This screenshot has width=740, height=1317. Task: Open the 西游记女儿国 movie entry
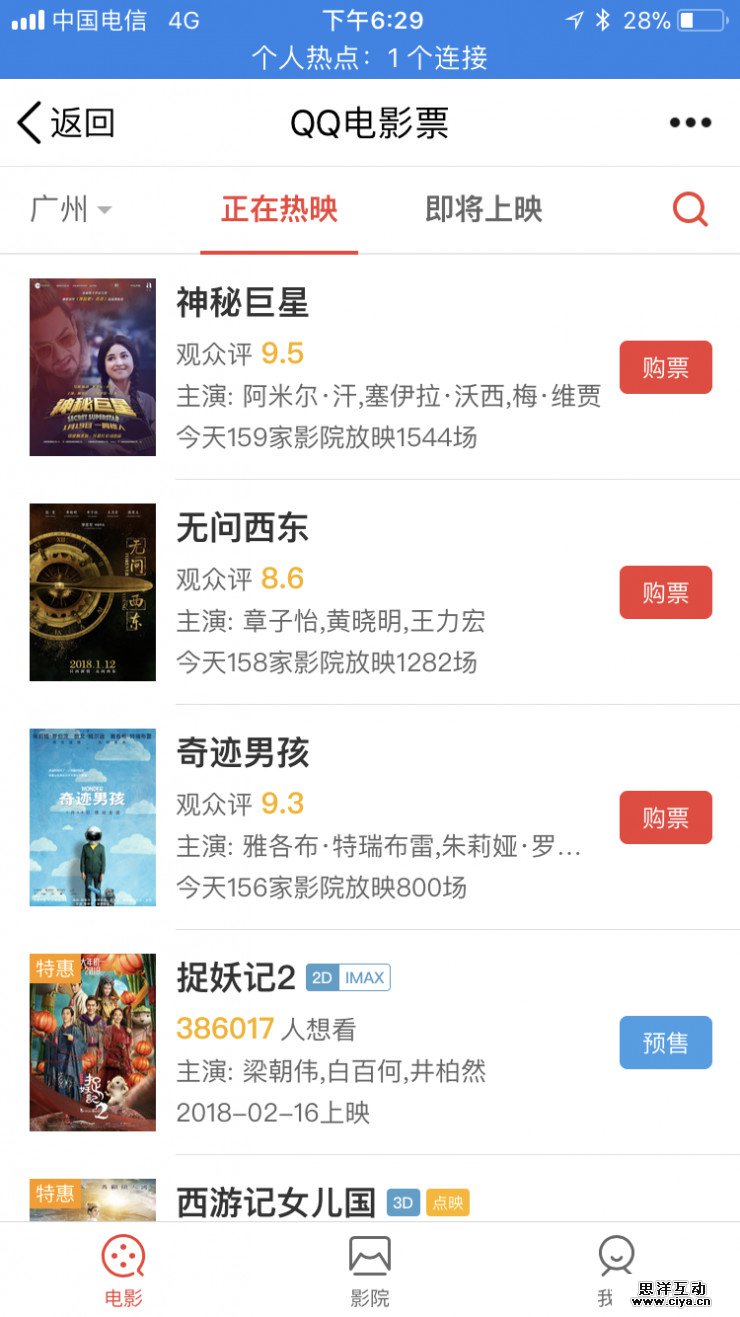[x=276, y=1201]
